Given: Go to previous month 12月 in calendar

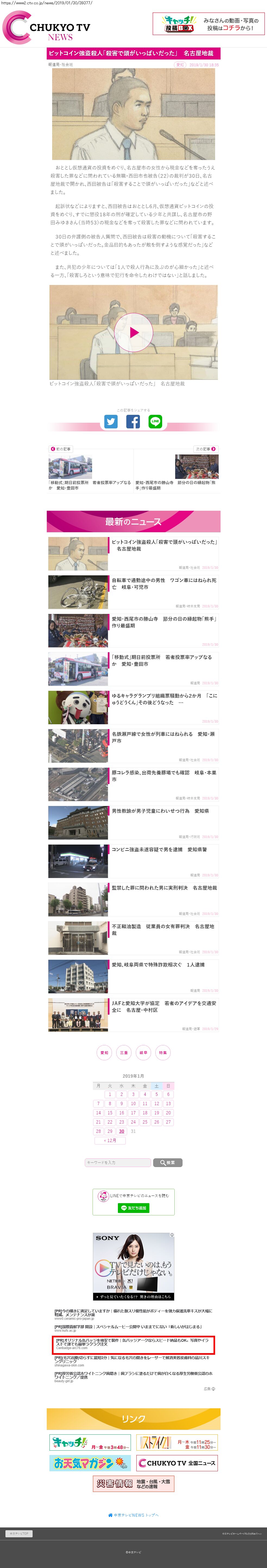Looking at the screenshot, I should 109,1140.
